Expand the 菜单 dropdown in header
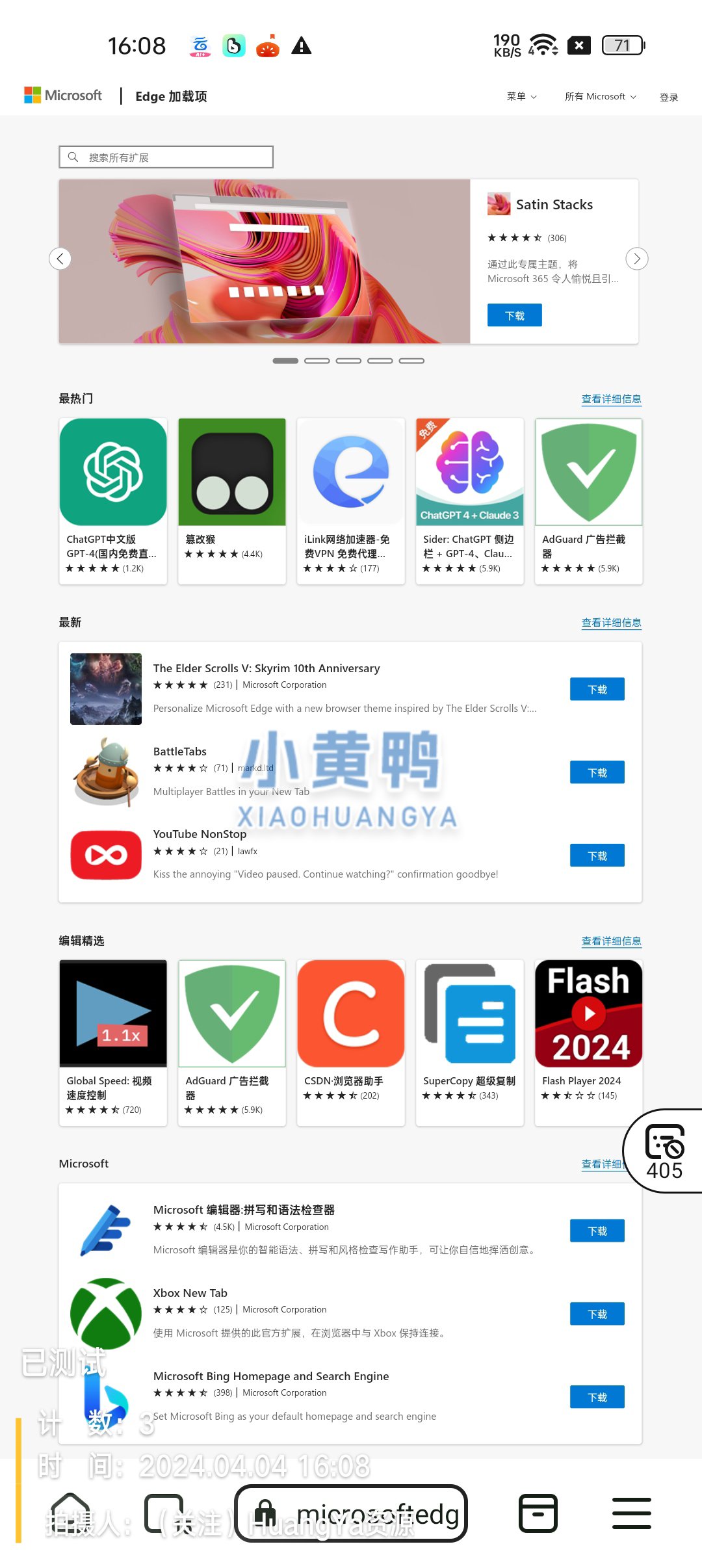 (521, 96)
